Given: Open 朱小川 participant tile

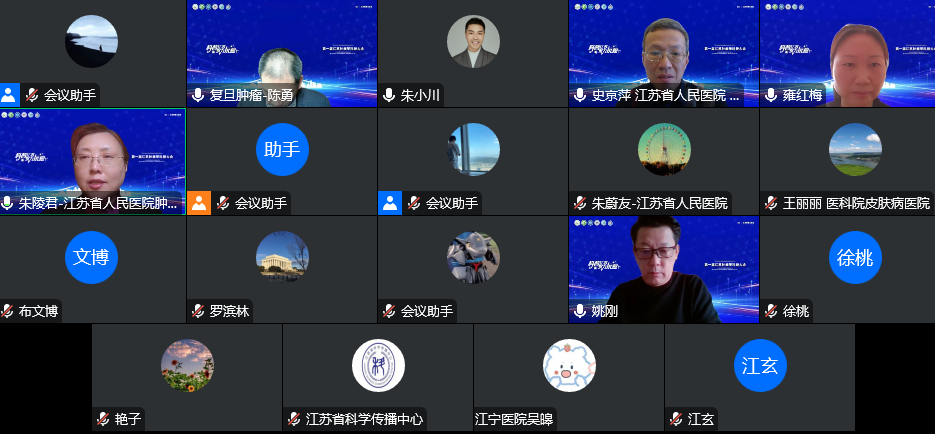Looking at the screenshot, I should click(472, 53).
